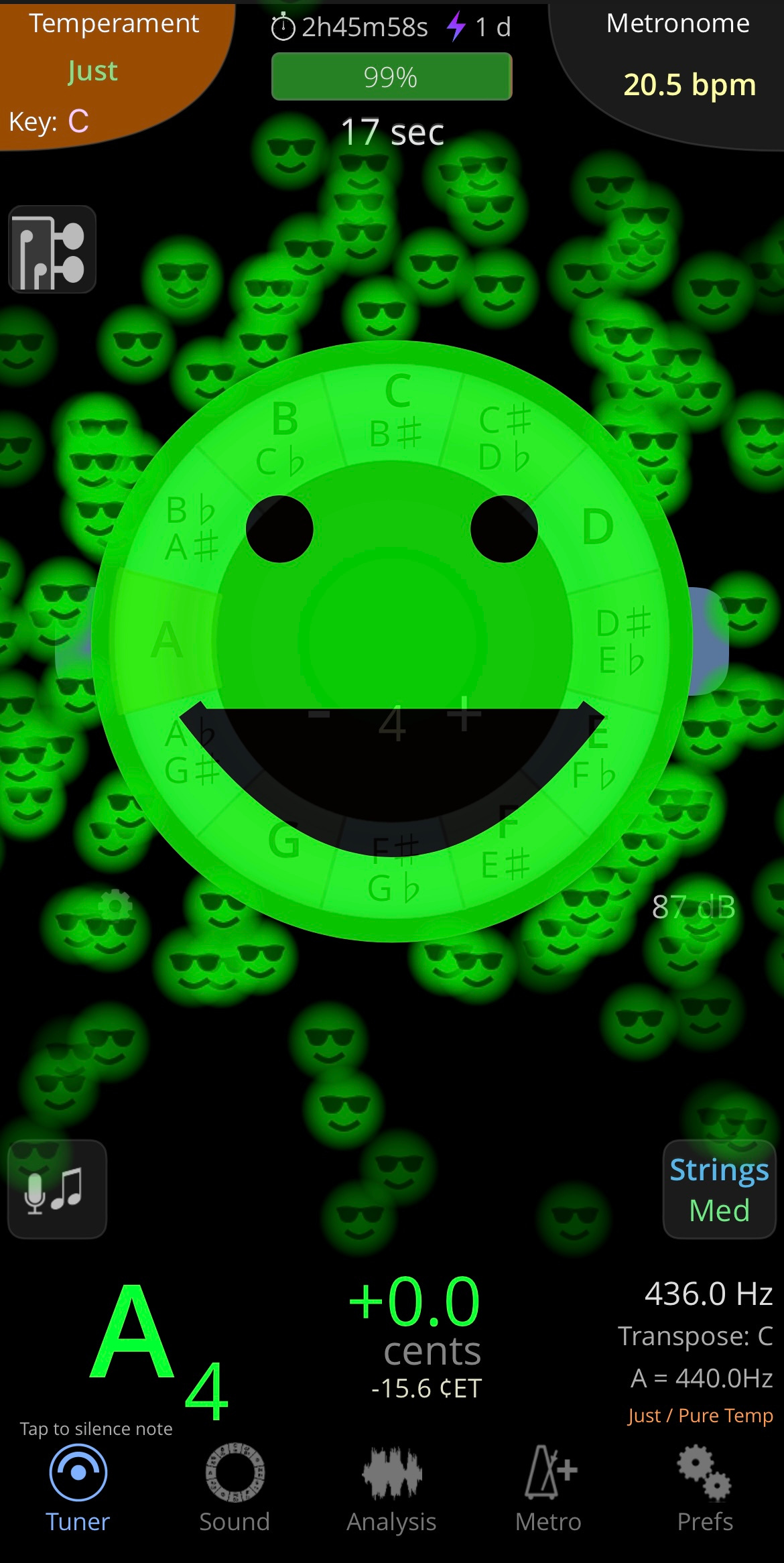Select note G on the tuner wheel
Image resolution: width=784 pixels, height=1563 pixels.
[284, 840]
